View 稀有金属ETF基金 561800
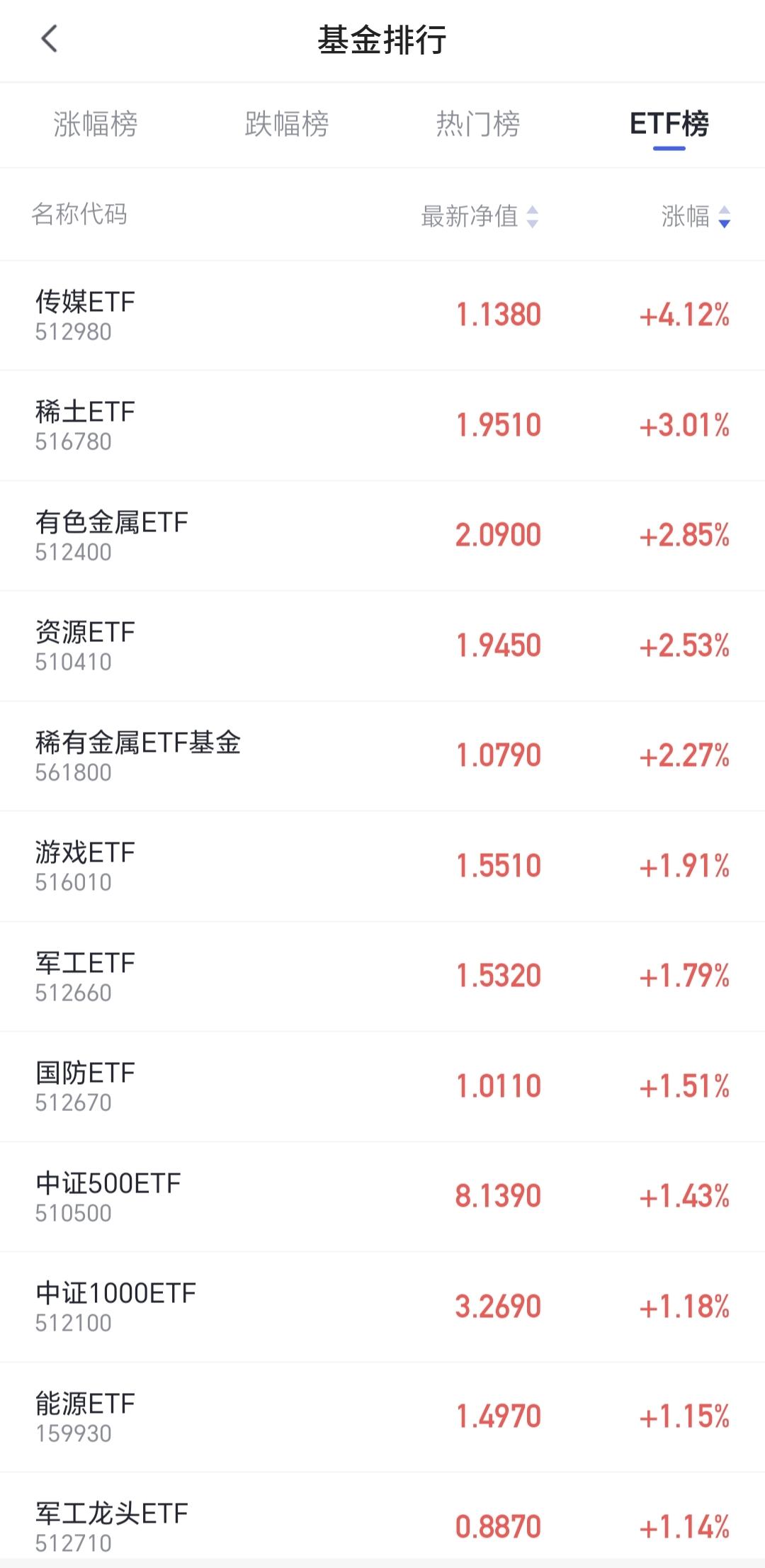 click(x=382, y=756)
